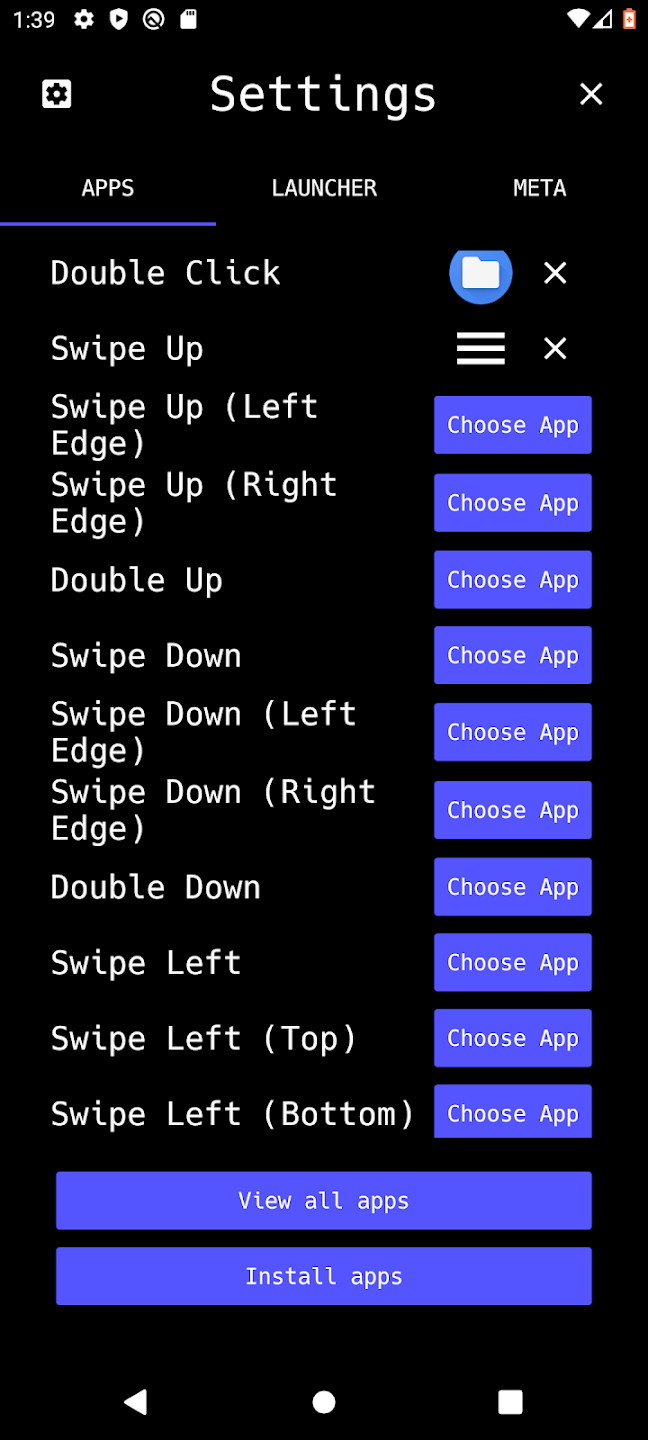The height and width of the screenshot is (1440, 648).
Task: Choose app for Swipe Down gesture
Action: tap(513, 656)
